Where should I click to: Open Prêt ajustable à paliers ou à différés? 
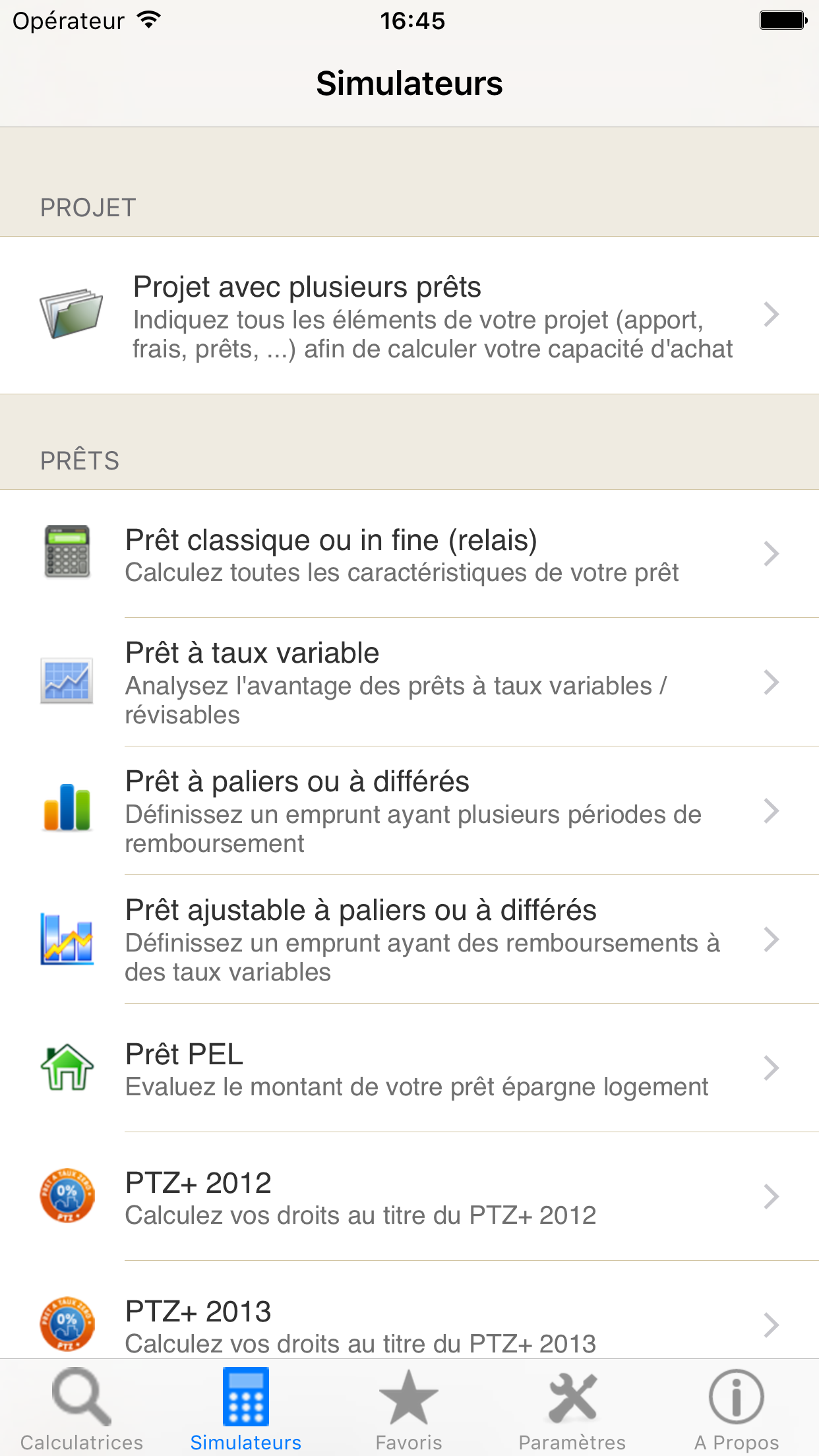click(409, 939)
